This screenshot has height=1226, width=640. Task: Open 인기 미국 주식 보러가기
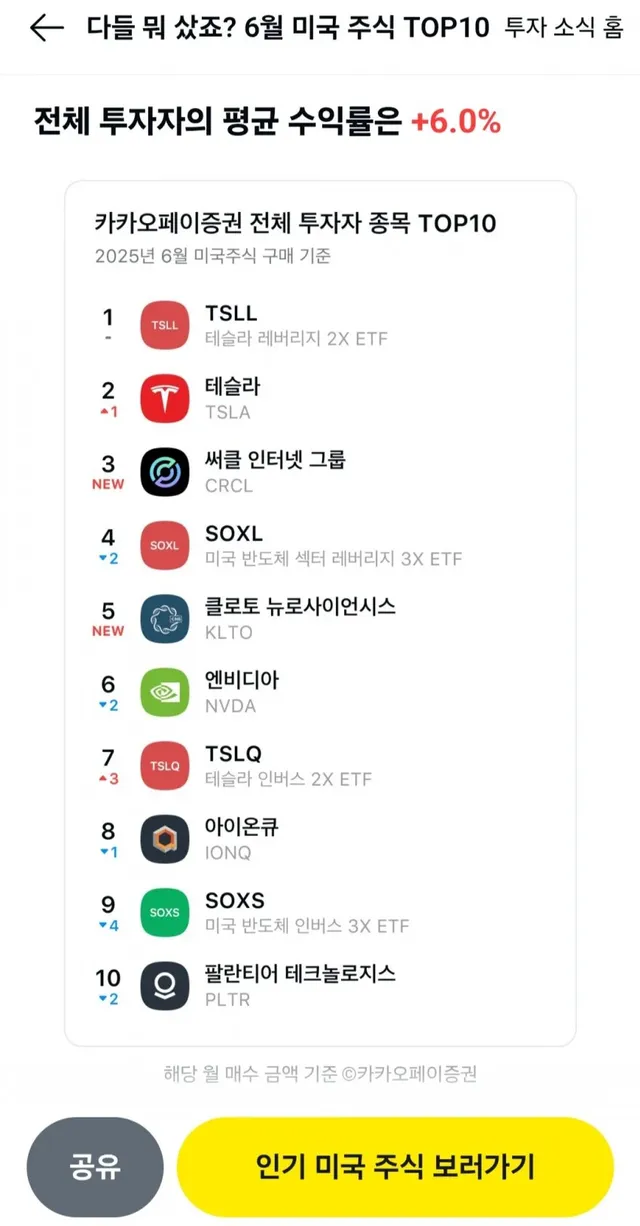pyautogui.click(x=395, y=1166)
